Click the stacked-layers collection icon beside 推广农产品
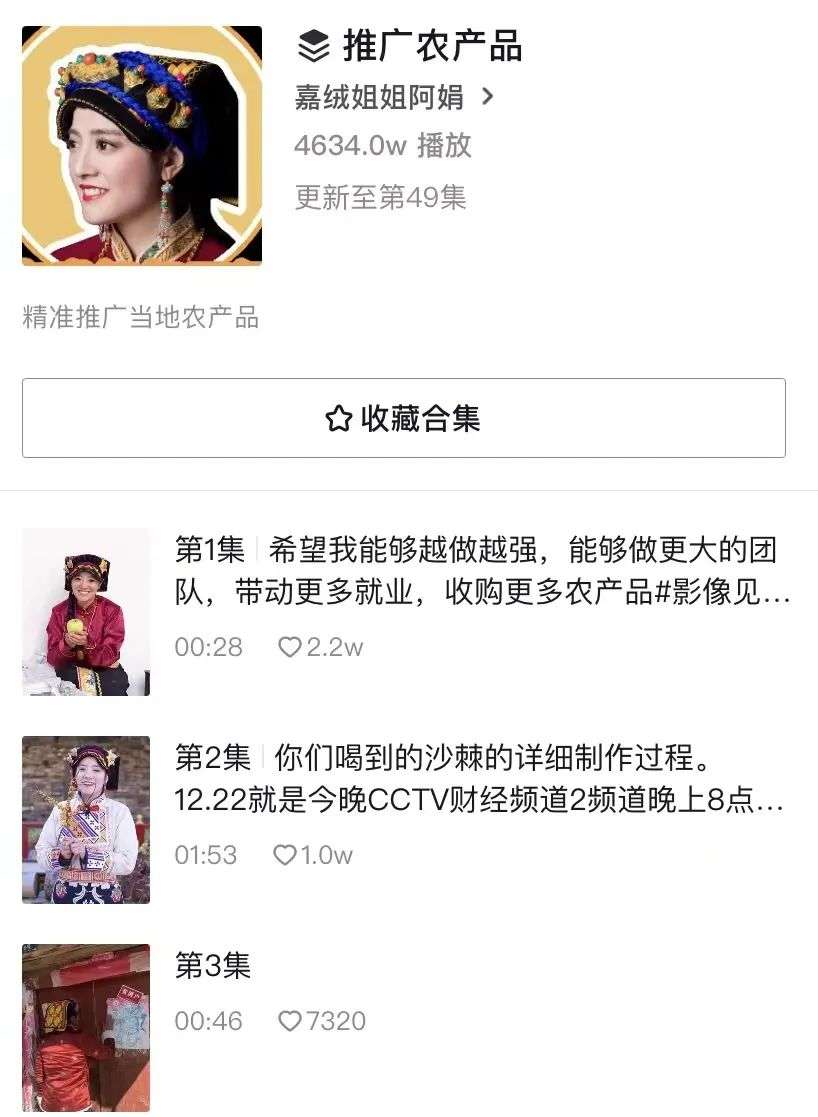 point(313,44)
